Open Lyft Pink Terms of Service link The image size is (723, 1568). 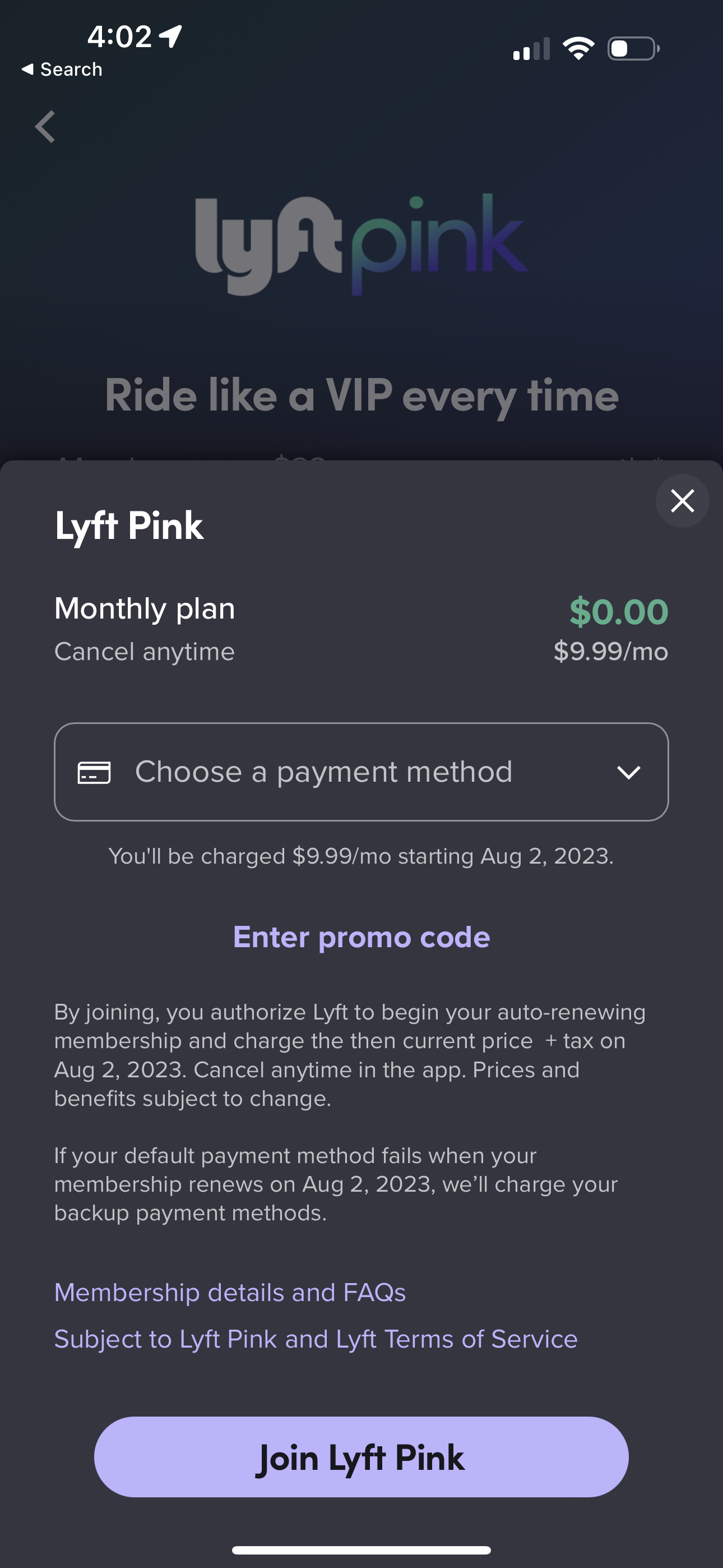(x=316, y=1339)
